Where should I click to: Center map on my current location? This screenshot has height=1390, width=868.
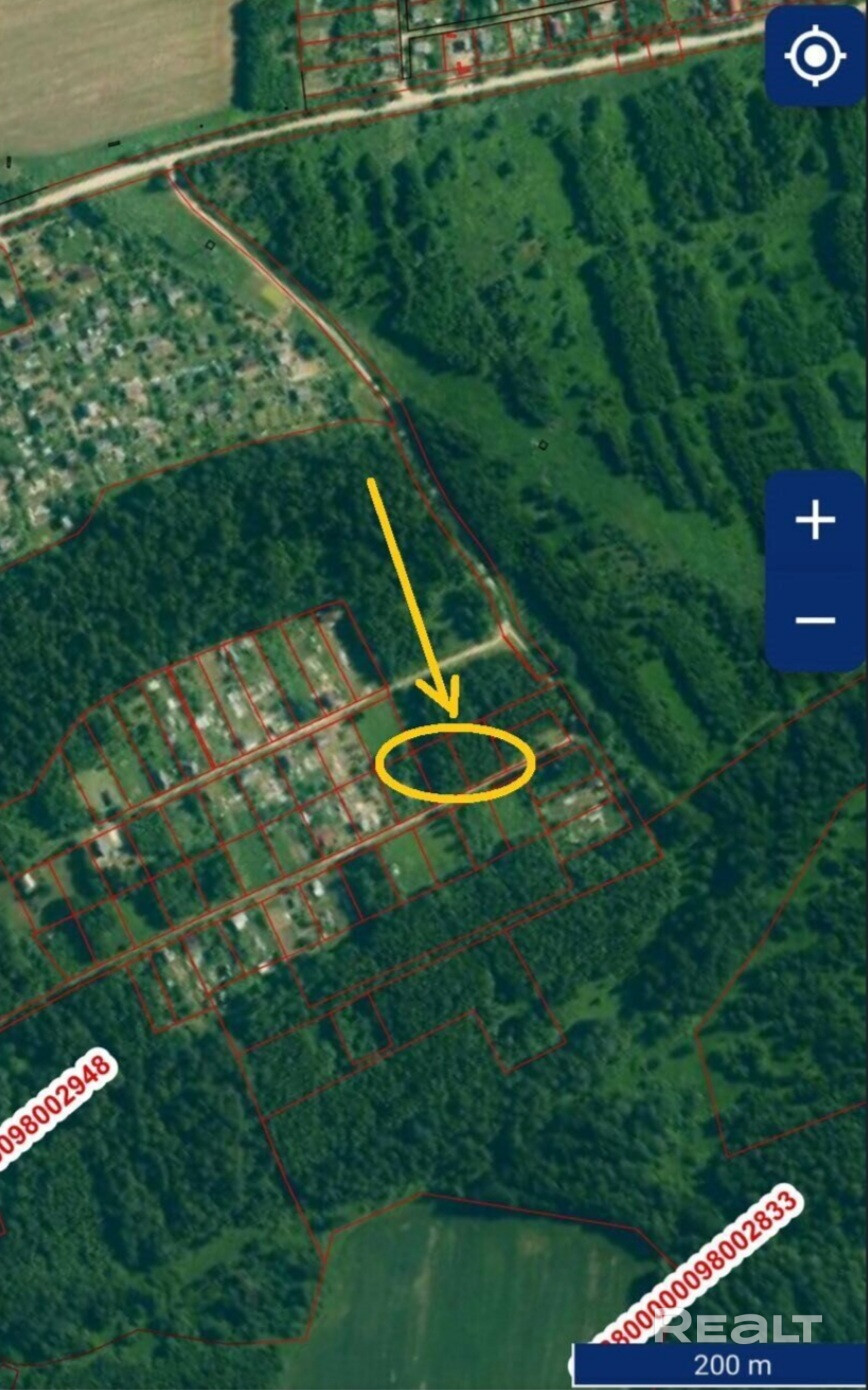tap(815, 56)
